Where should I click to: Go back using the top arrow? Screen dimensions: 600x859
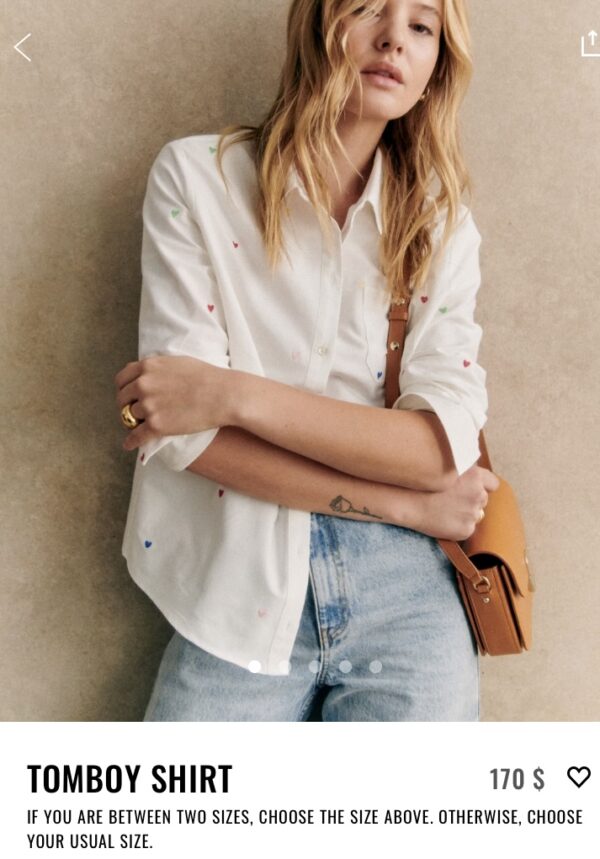tap(22, 46)
